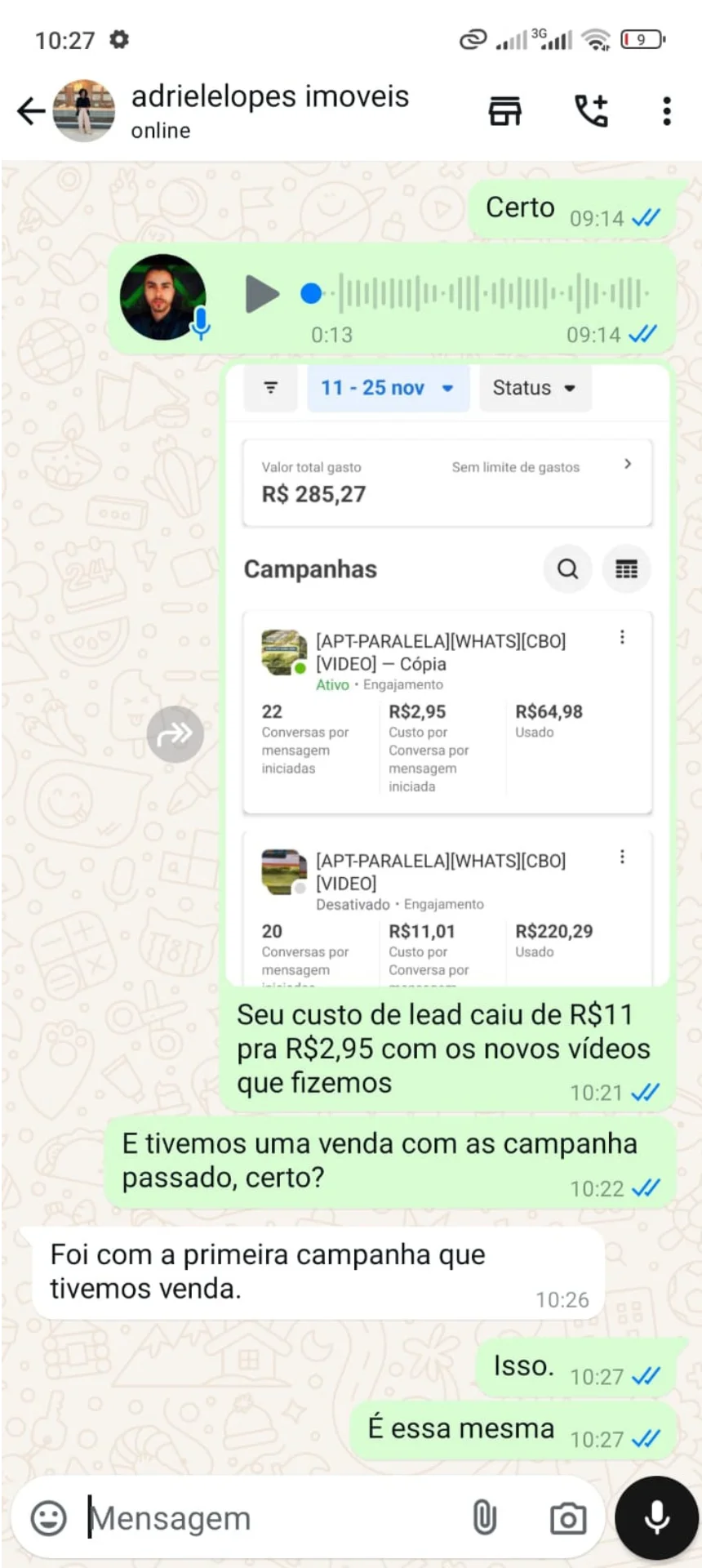
Task: Open the emoji picker
Action: tap(48, 1519)
